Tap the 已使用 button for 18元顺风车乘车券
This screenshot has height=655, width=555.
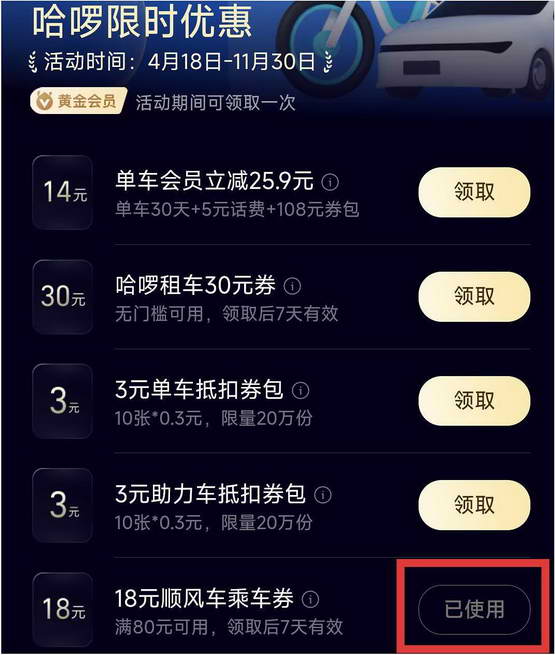tap(474, 609)
